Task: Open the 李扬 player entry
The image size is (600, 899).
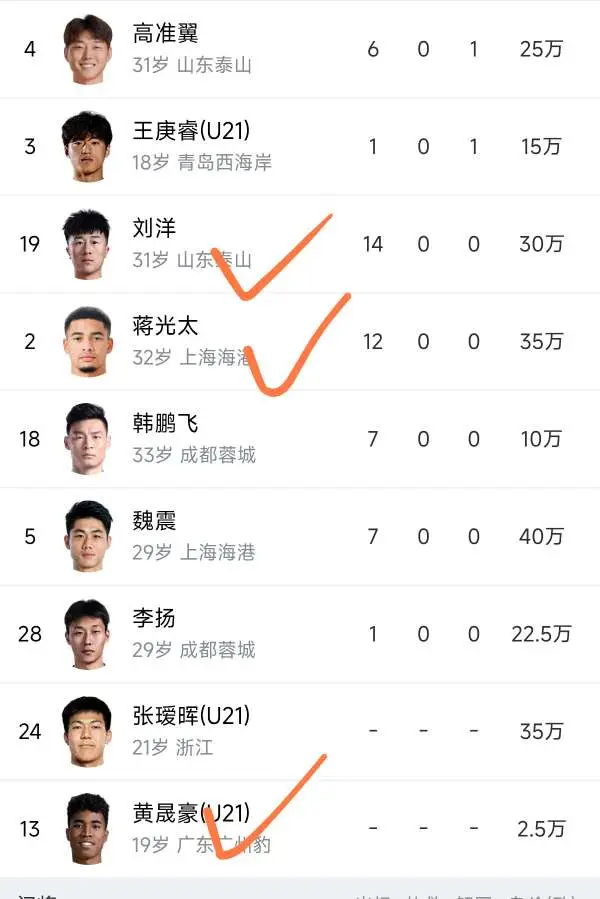Action: 300,634
